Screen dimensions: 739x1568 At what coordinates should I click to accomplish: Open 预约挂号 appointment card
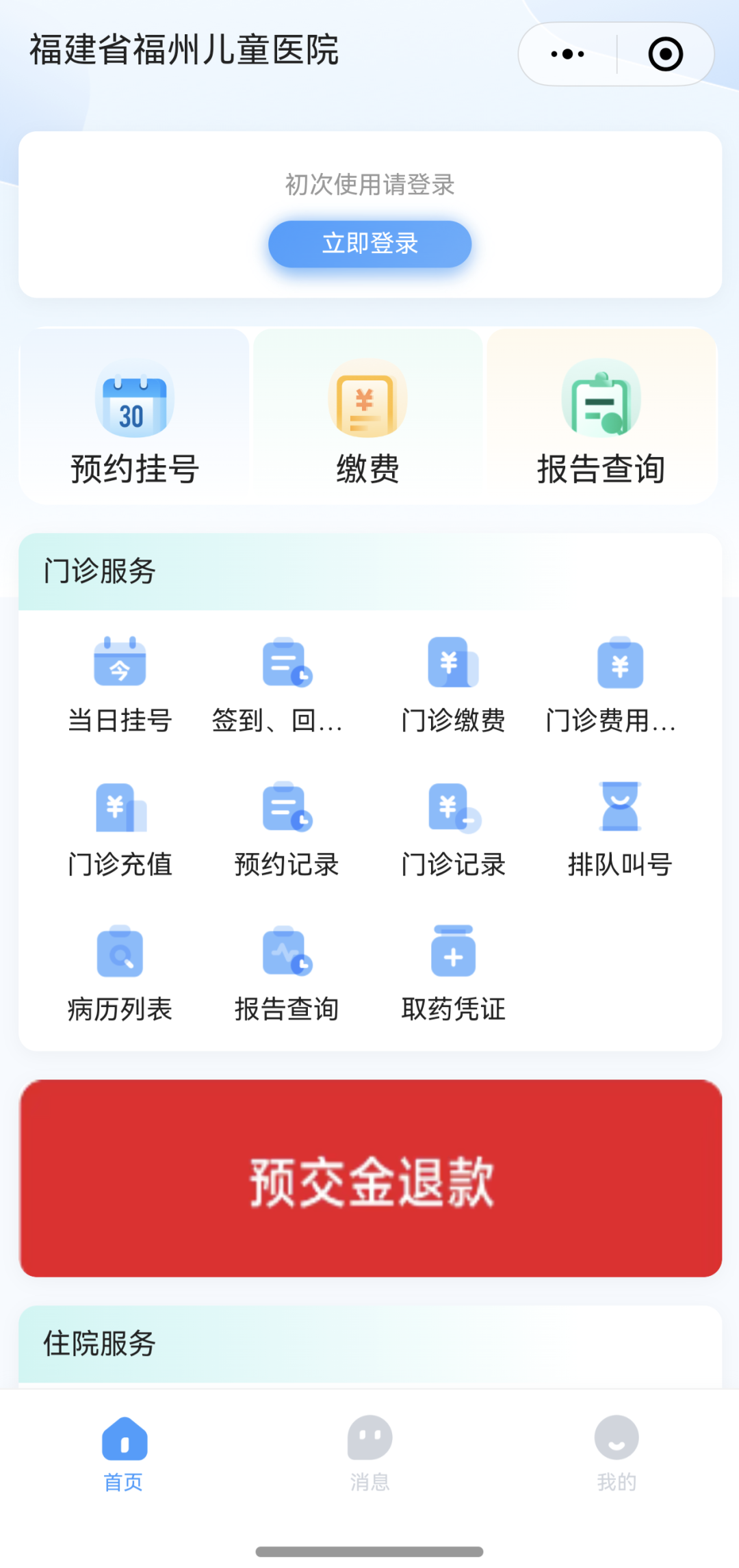coord(135,417)
